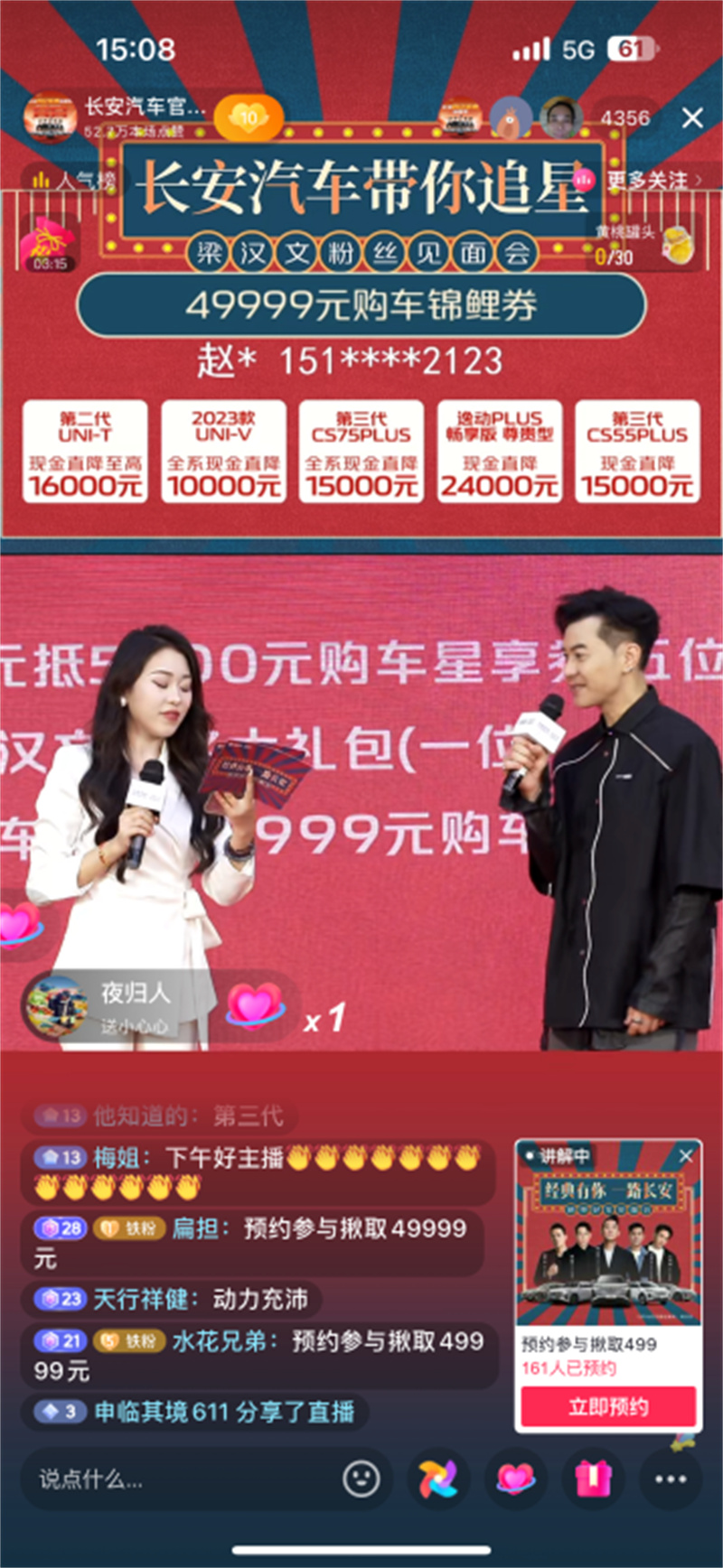Tap the orange heart follow badge
The image size is (723, 1568).
point(249,118)
